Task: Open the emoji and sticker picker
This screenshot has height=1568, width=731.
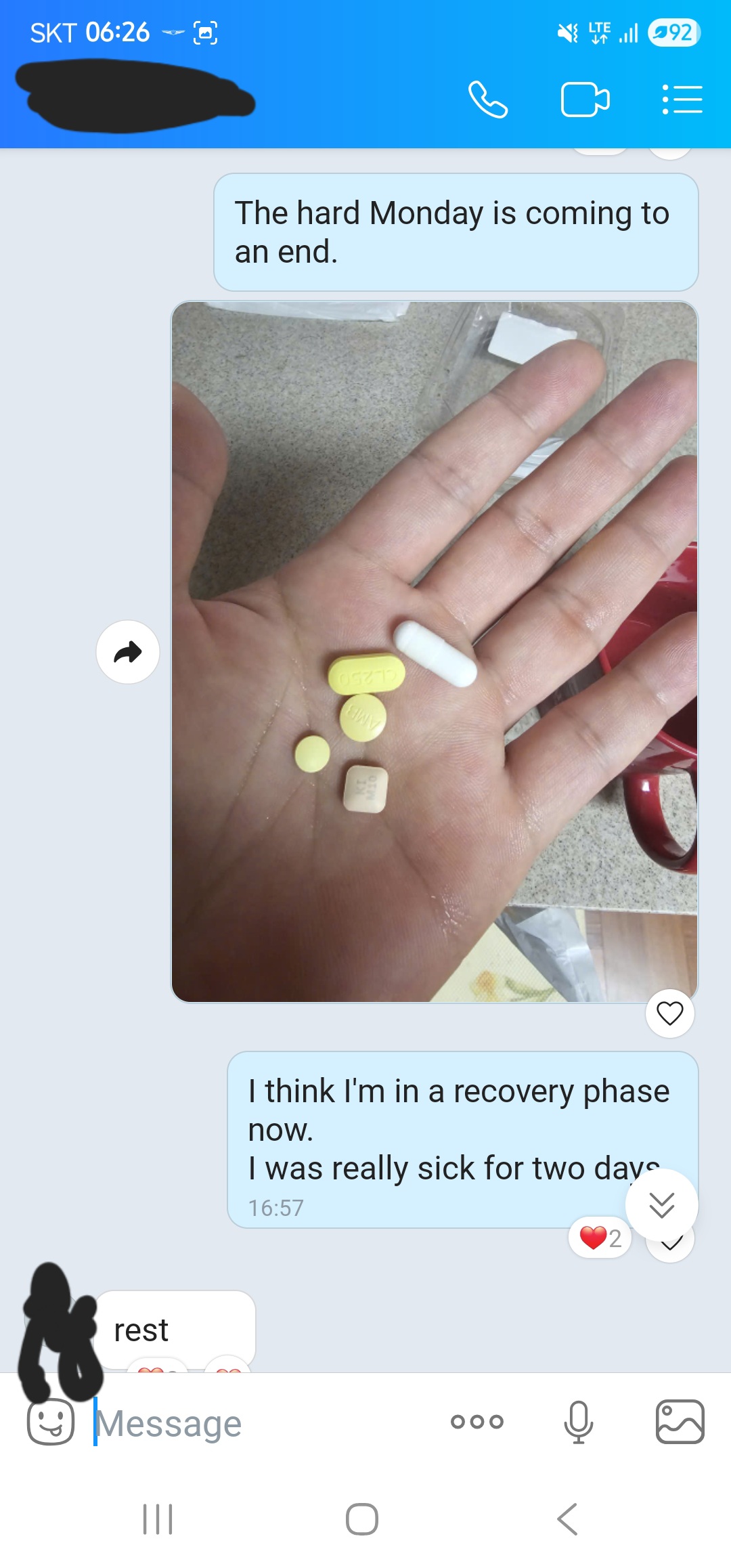Action: click(51, 1422)
